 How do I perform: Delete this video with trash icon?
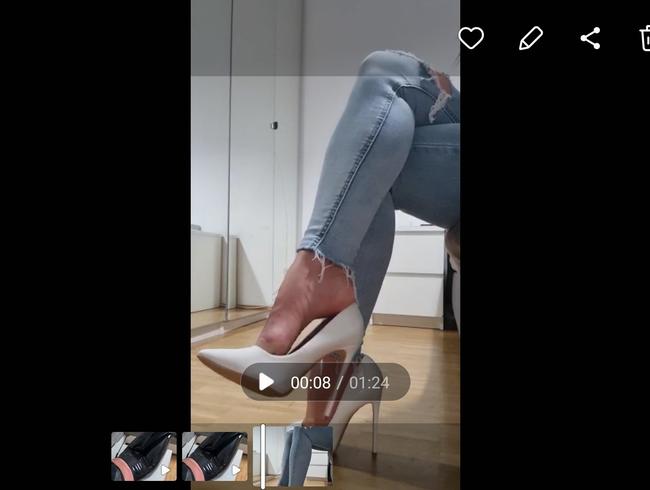pos(645,38)
